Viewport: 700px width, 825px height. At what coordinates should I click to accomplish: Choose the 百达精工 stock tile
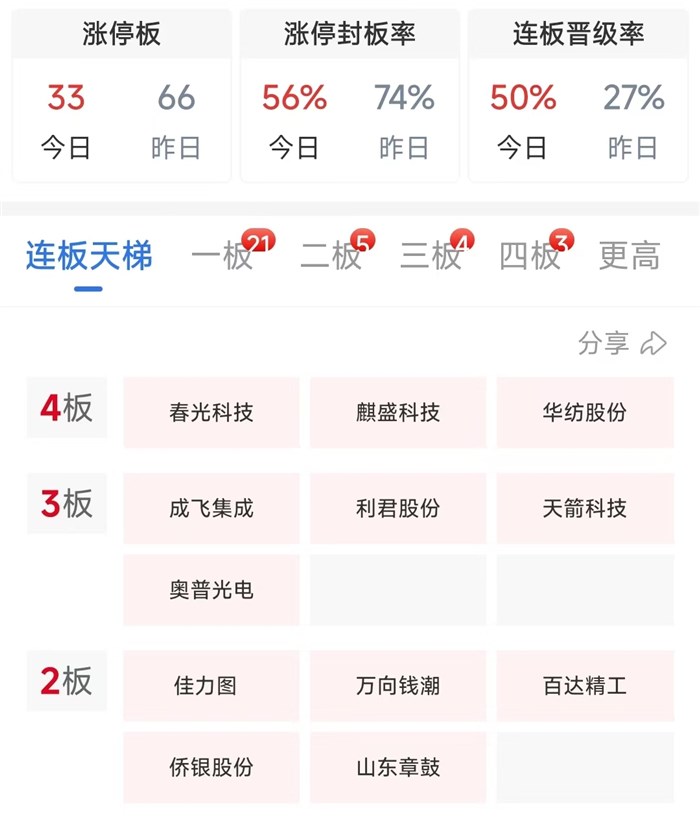point(585,686)
